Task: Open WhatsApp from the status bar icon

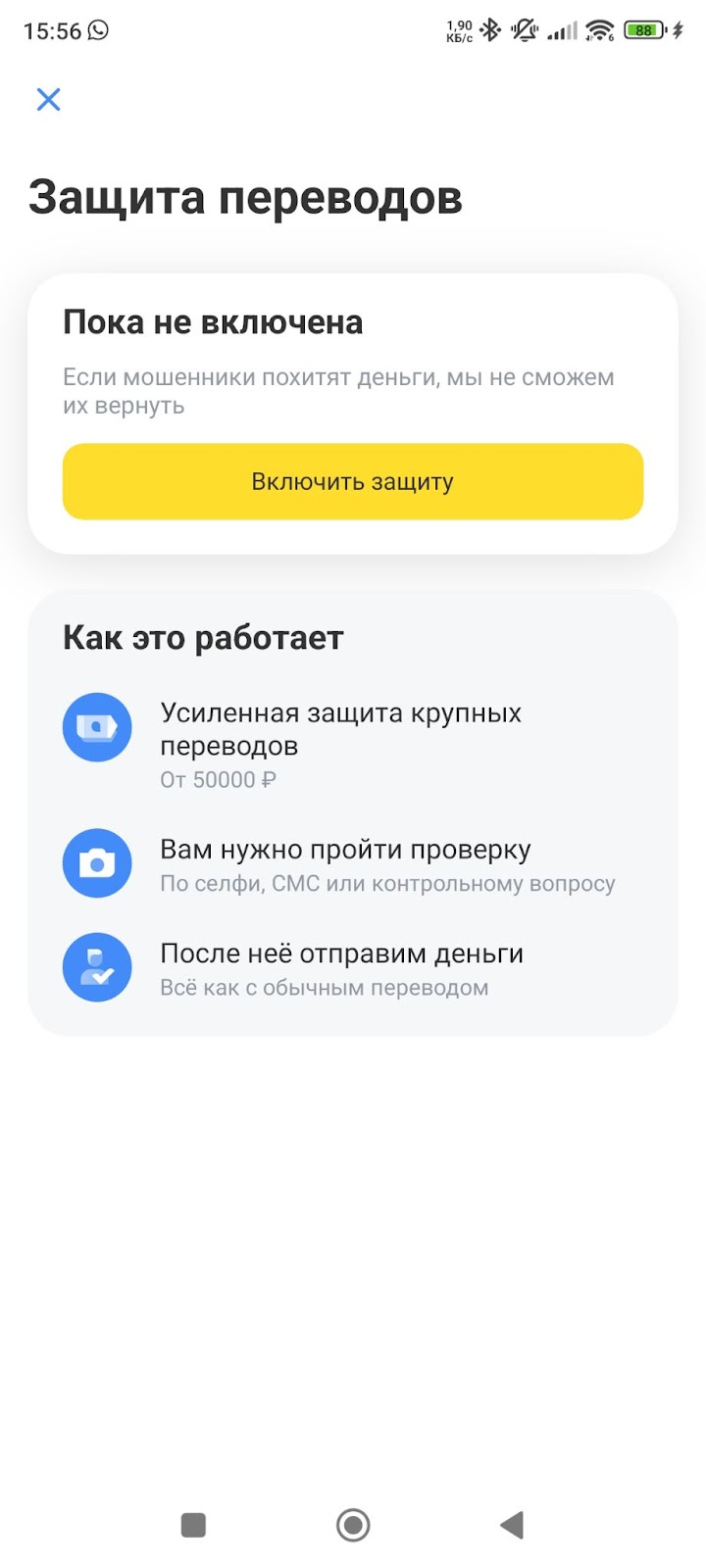Action: 98,30
